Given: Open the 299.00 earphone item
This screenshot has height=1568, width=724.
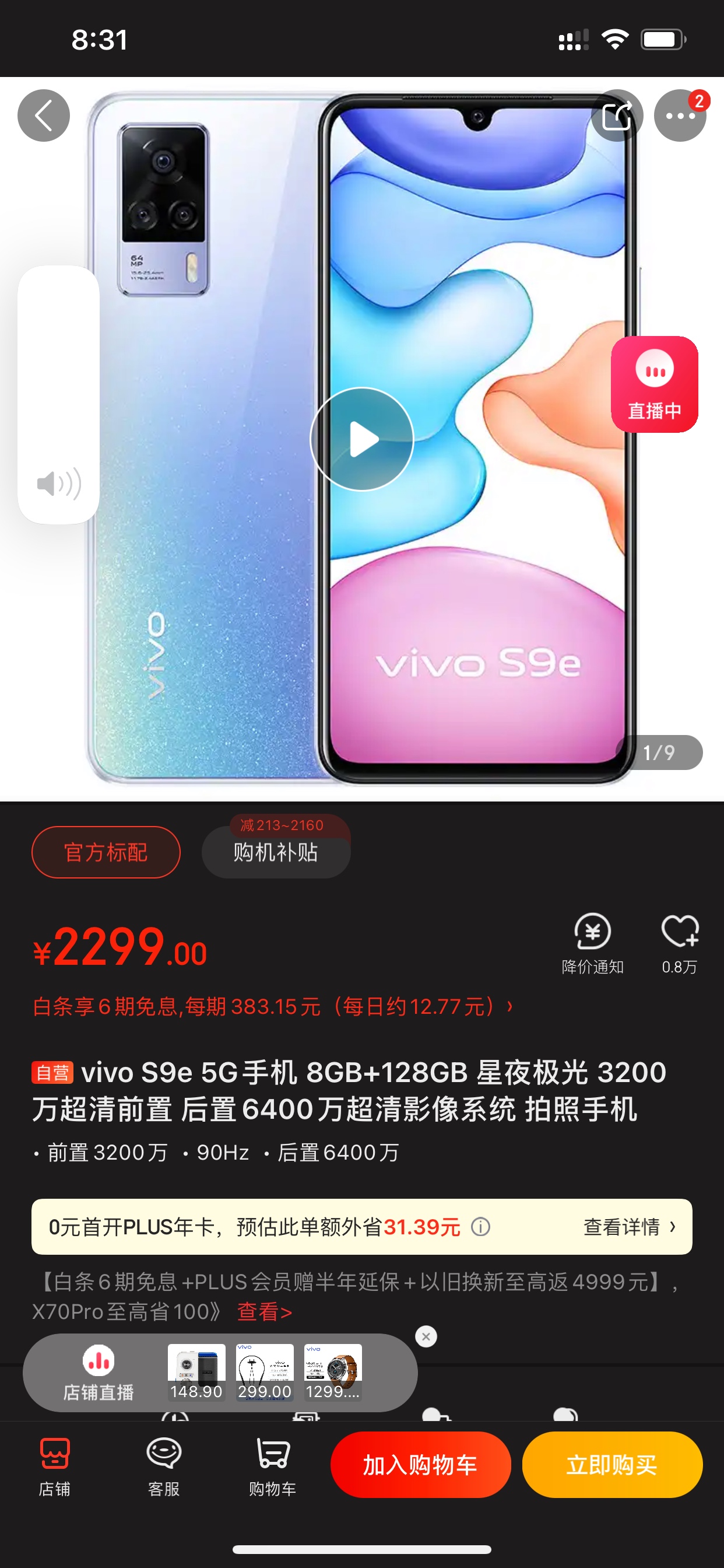Looking at the screenshot, I should [x=265, y=1372].
